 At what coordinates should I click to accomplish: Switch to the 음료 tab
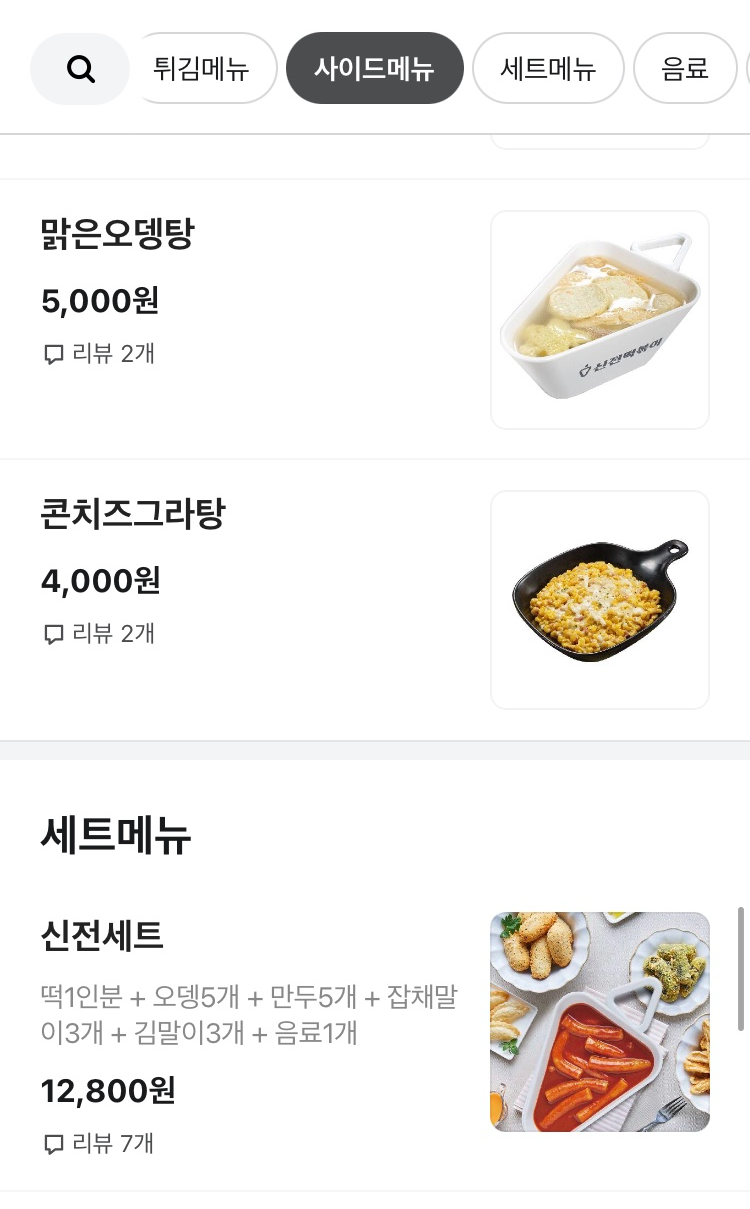pos(685,69)
